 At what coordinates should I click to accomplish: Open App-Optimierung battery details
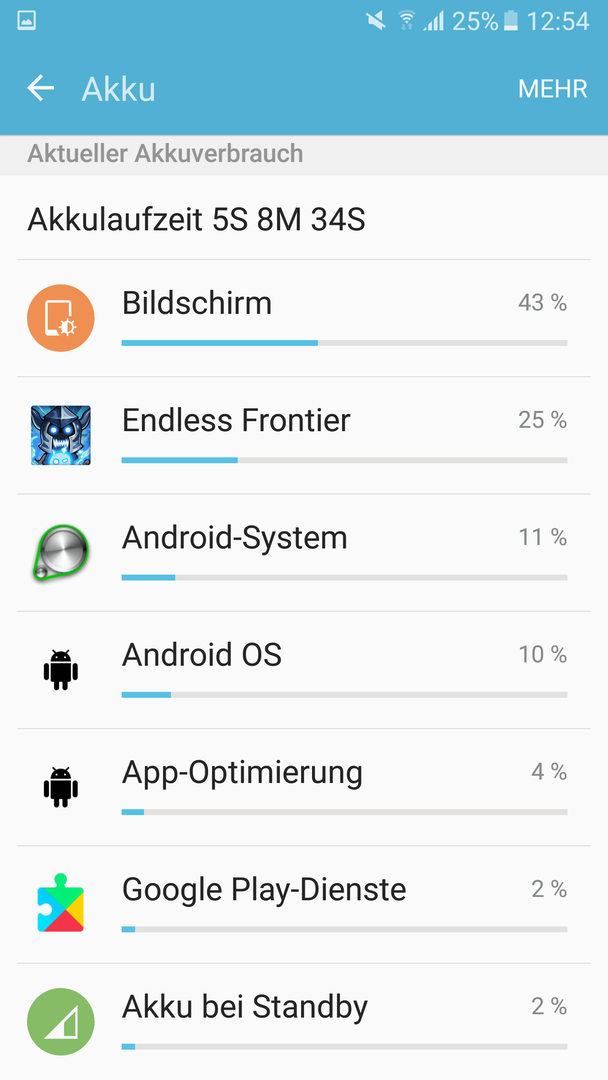tap(304, 787)
